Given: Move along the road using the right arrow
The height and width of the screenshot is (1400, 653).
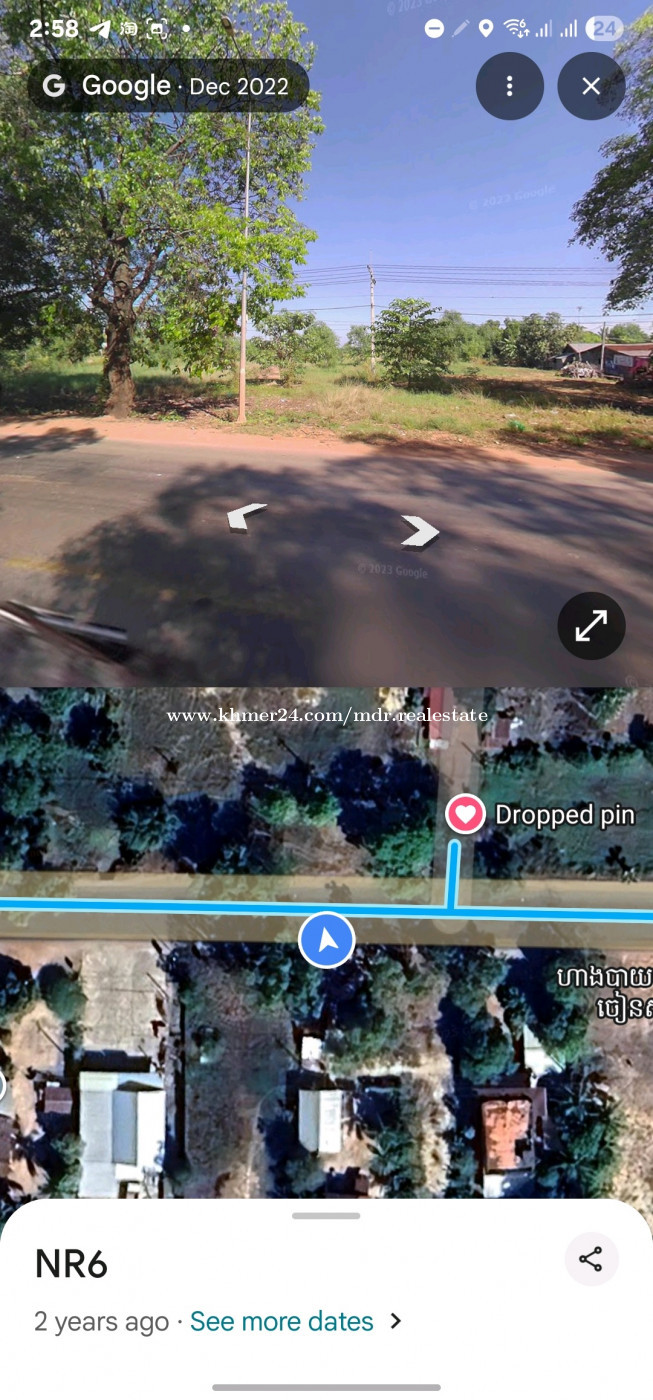Looking at the screenshot, I should tap(419, 531).
